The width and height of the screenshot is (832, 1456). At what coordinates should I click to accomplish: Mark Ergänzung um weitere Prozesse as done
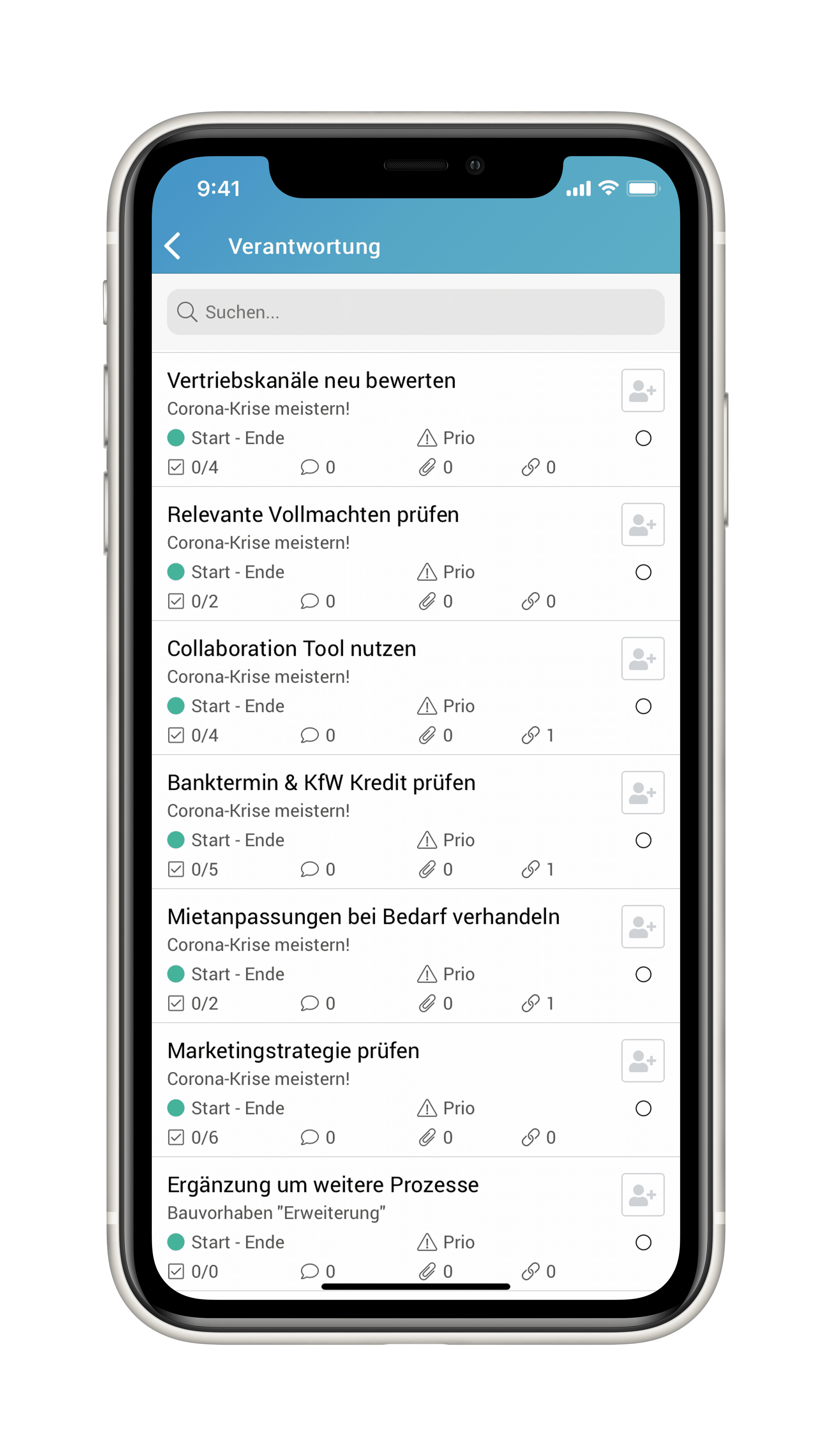pos(643,1242)
